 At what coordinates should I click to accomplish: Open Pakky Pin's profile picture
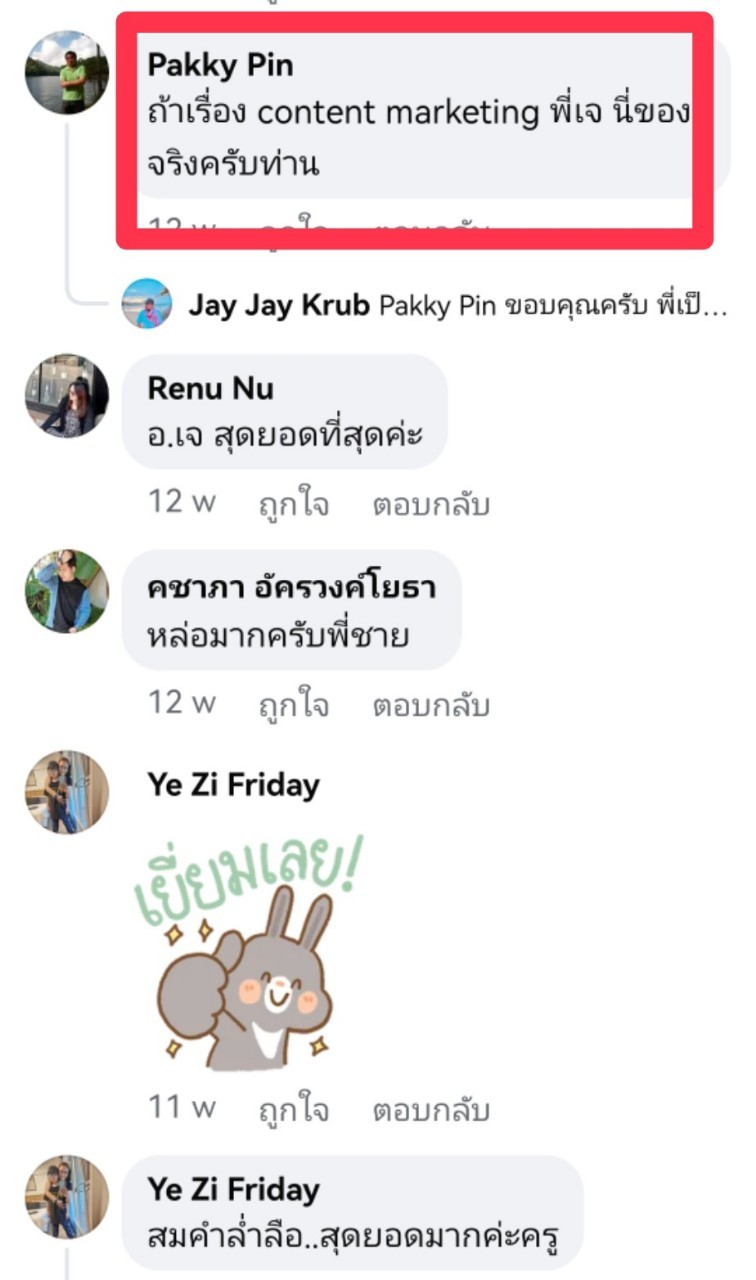coord(67,72)
